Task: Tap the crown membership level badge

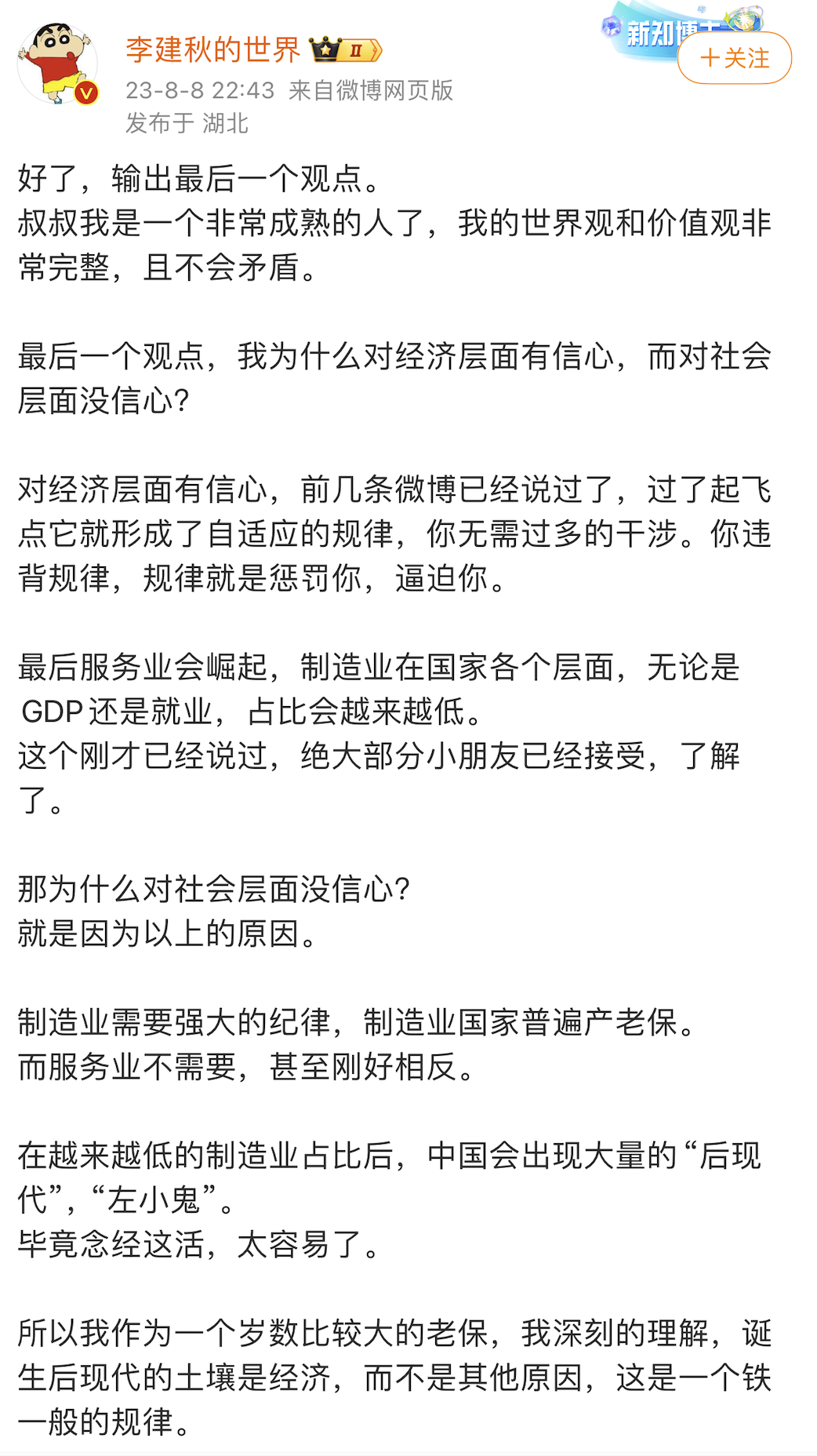Action: point(345,51)
